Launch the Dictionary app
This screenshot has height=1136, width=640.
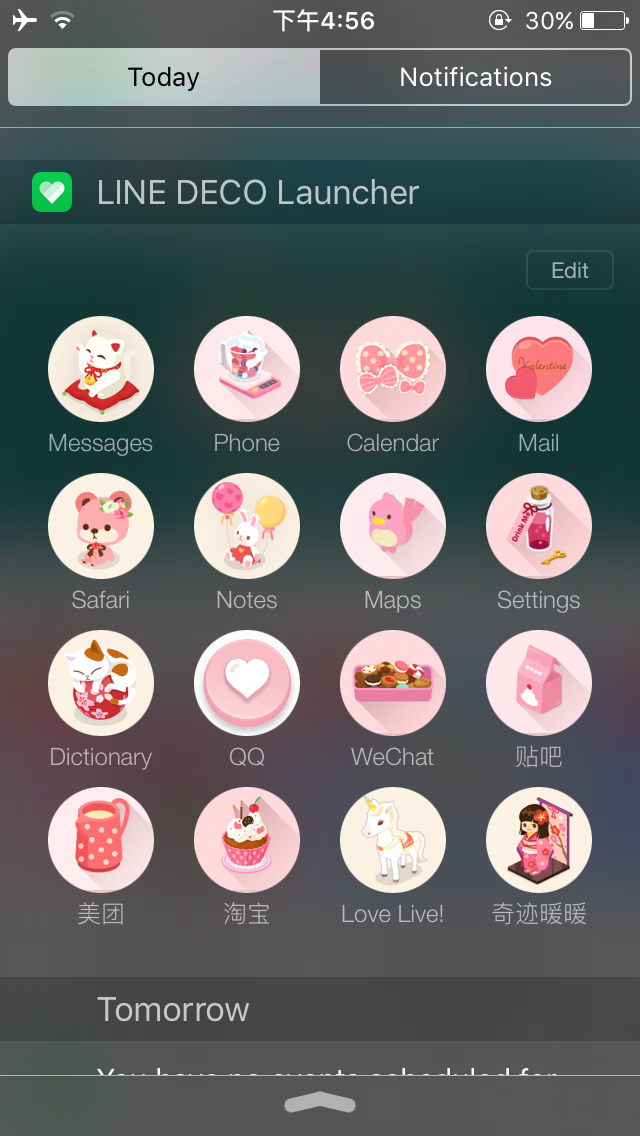pos(101,683)
